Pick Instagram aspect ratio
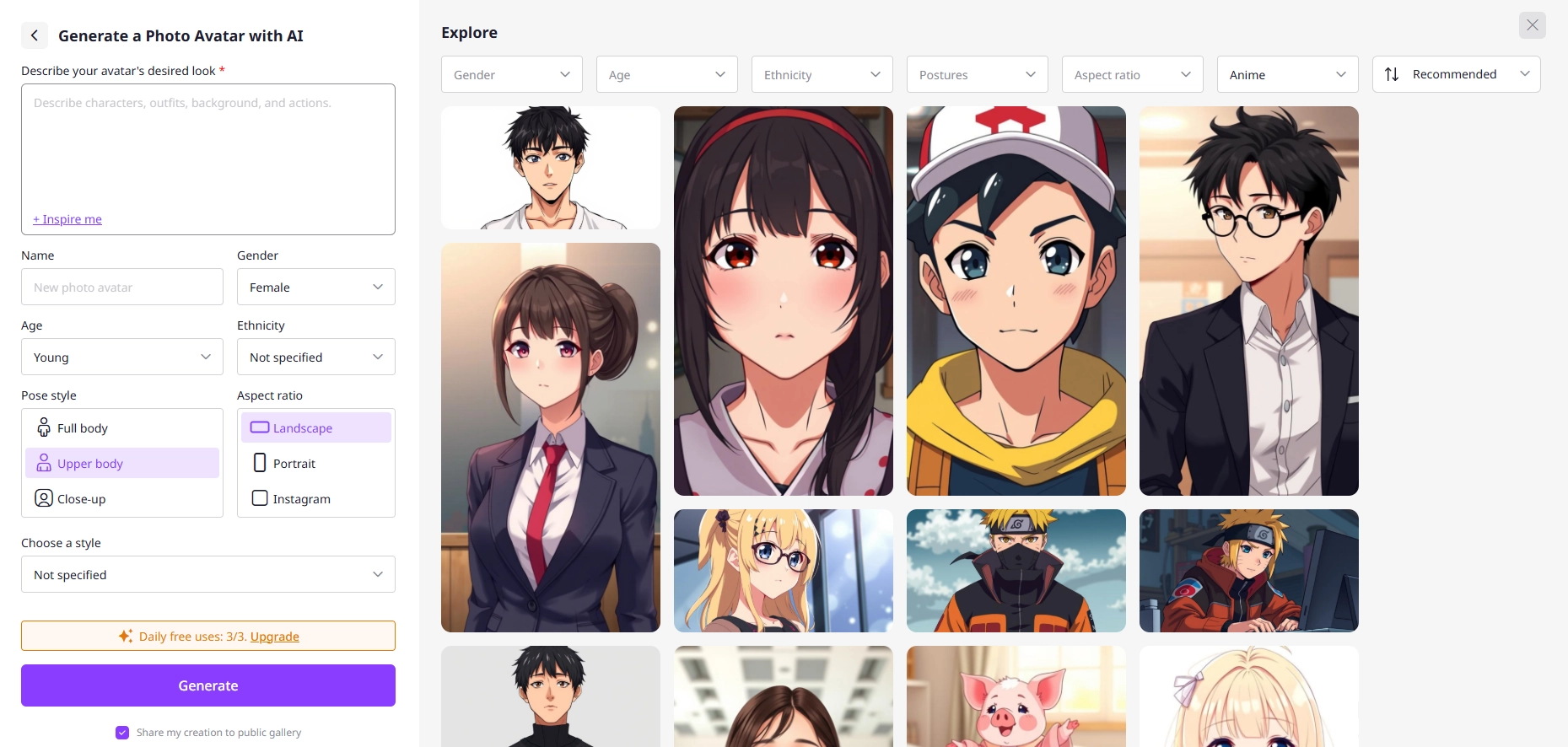The height and width of the screenshot is (747, 1568). click(301, 499)
